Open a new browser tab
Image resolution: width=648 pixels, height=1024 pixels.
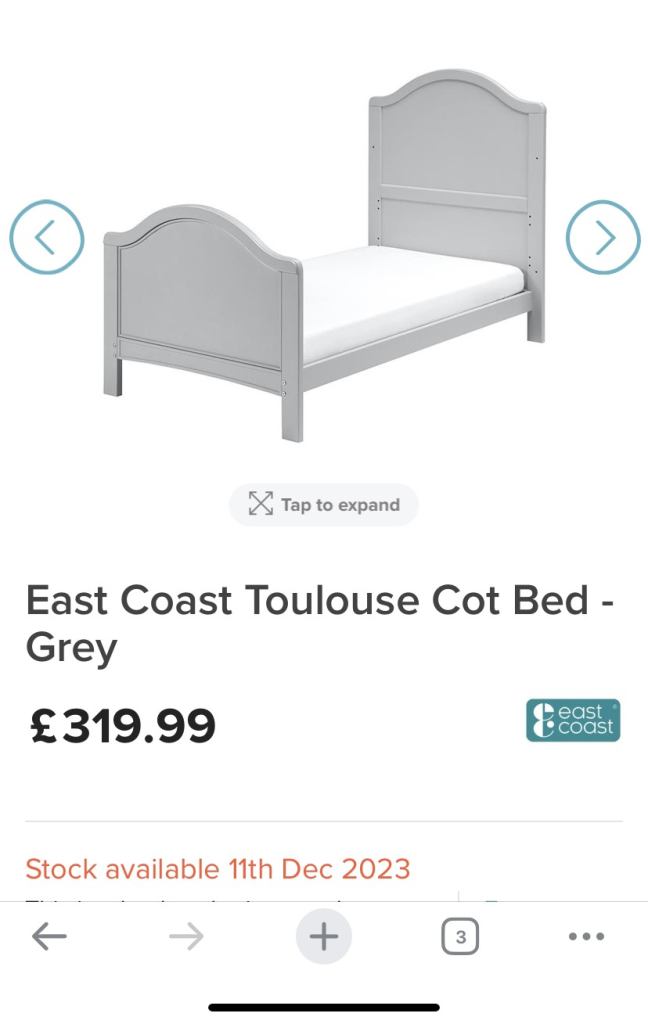click(x=323, y=937)
